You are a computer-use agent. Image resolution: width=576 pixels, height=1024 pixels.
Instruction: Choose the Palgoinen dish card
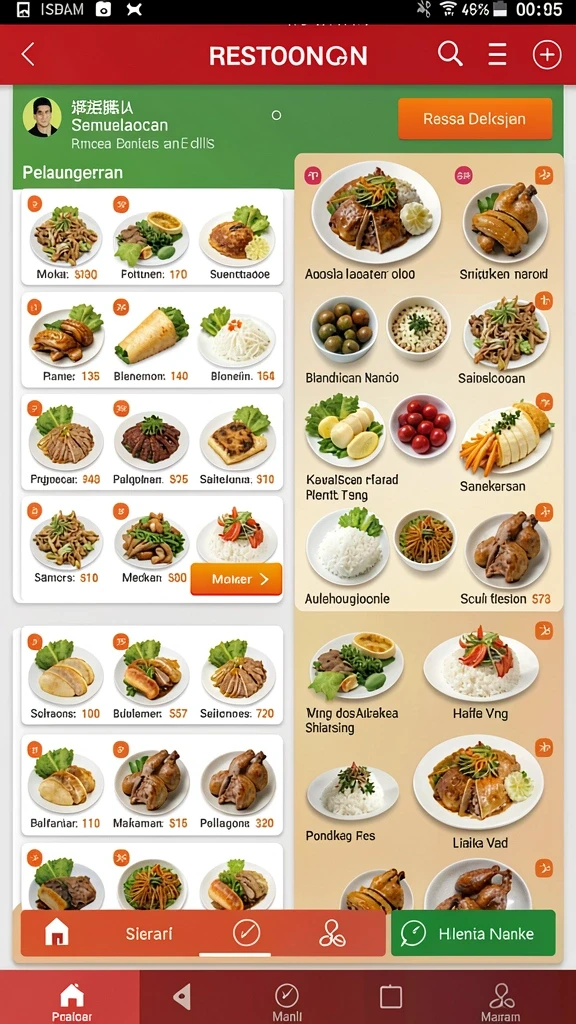[x=152, y=443]
